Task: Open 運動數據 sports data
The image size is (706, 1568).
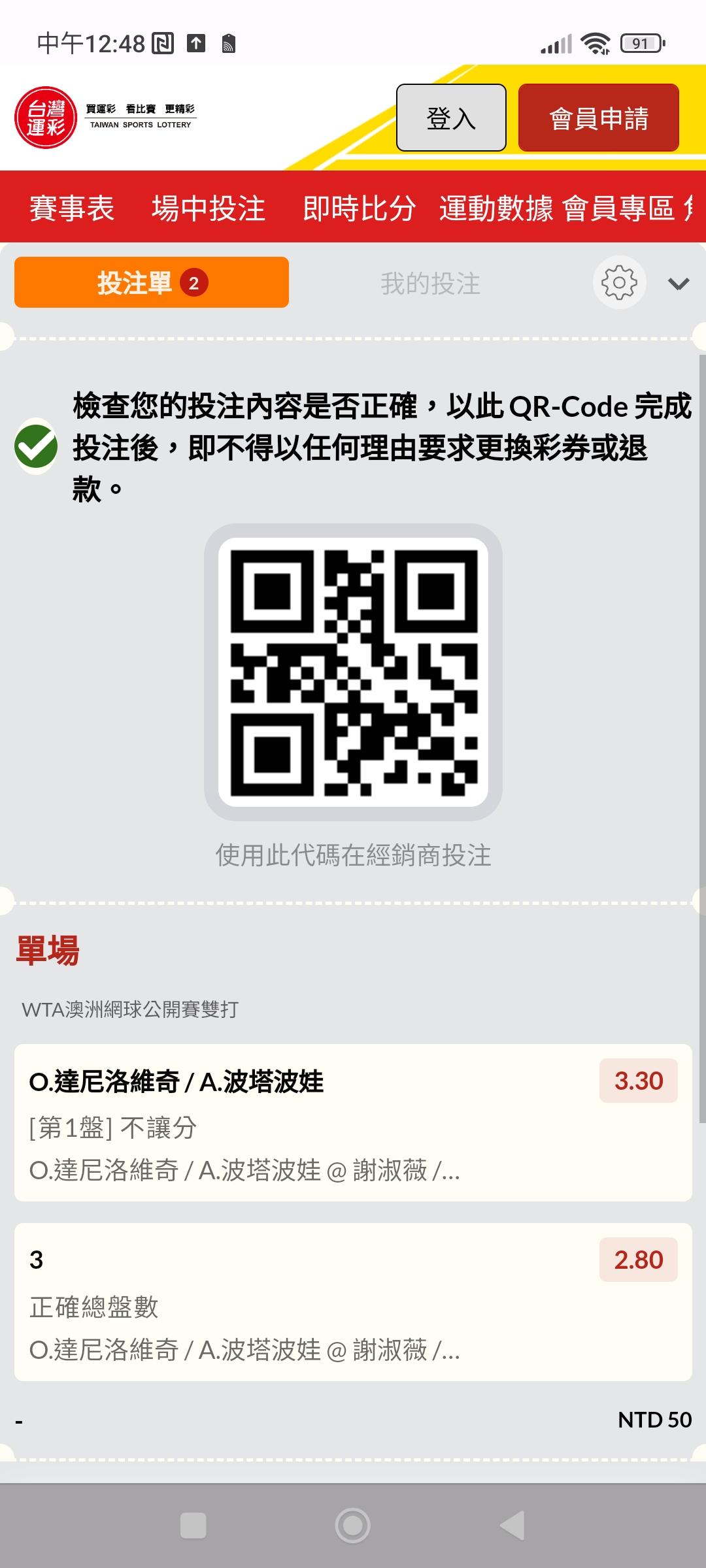Action: (496, 208)
